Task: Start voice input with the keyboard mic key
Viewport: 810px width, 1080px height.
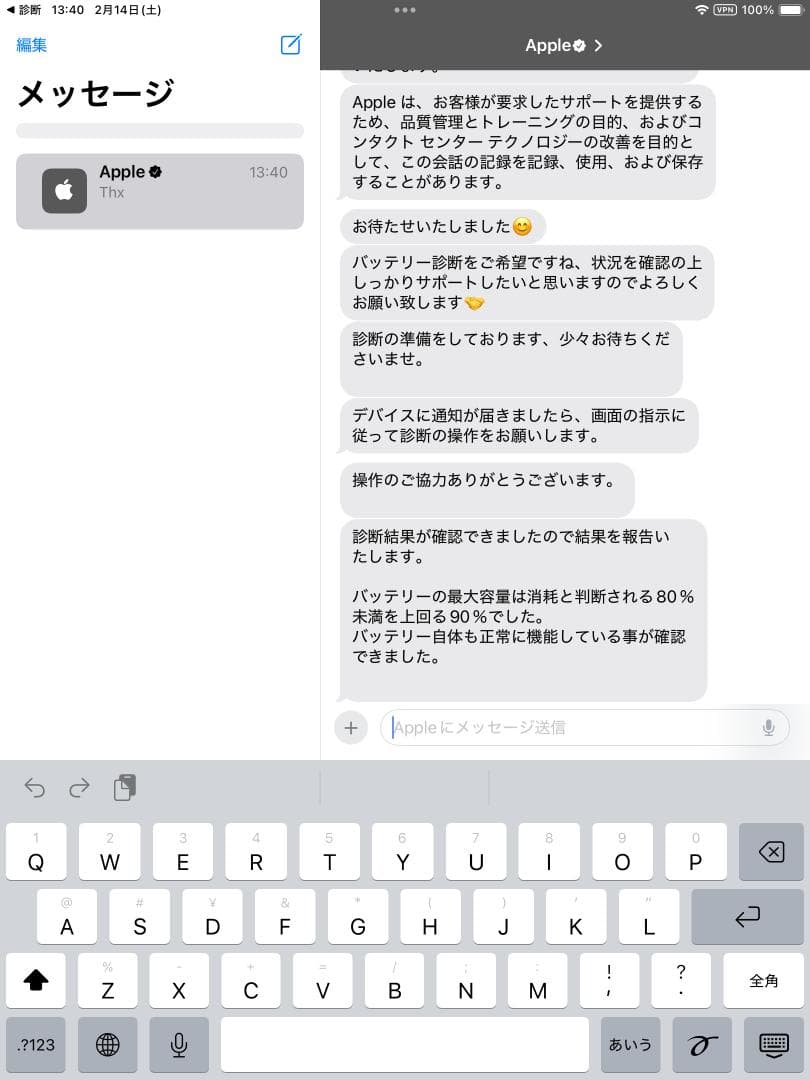Action: click(x=179, y=1045)
